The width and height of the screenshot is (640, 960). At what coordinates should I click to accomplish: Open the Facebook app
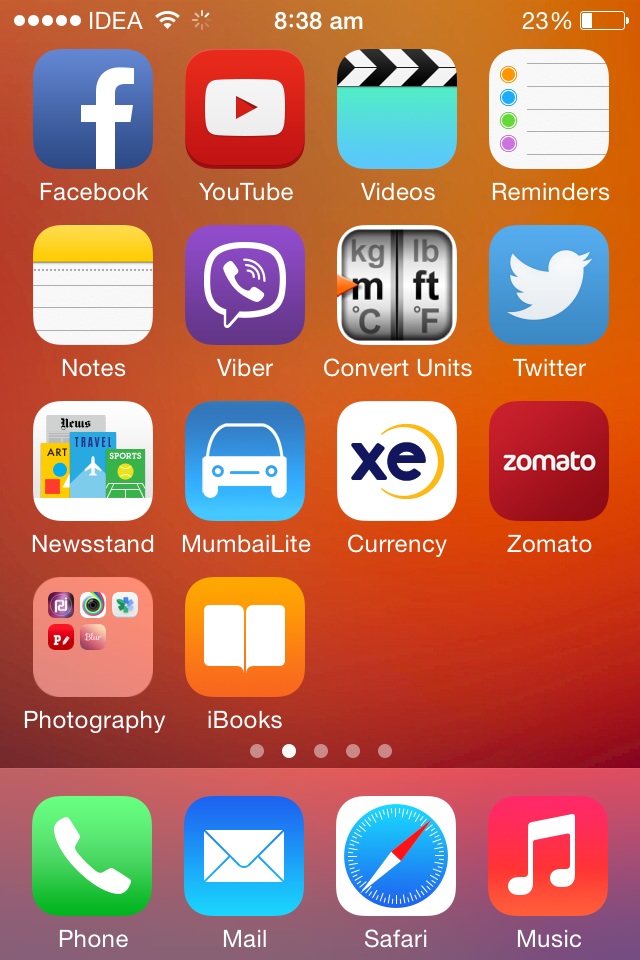pos(93,109)
